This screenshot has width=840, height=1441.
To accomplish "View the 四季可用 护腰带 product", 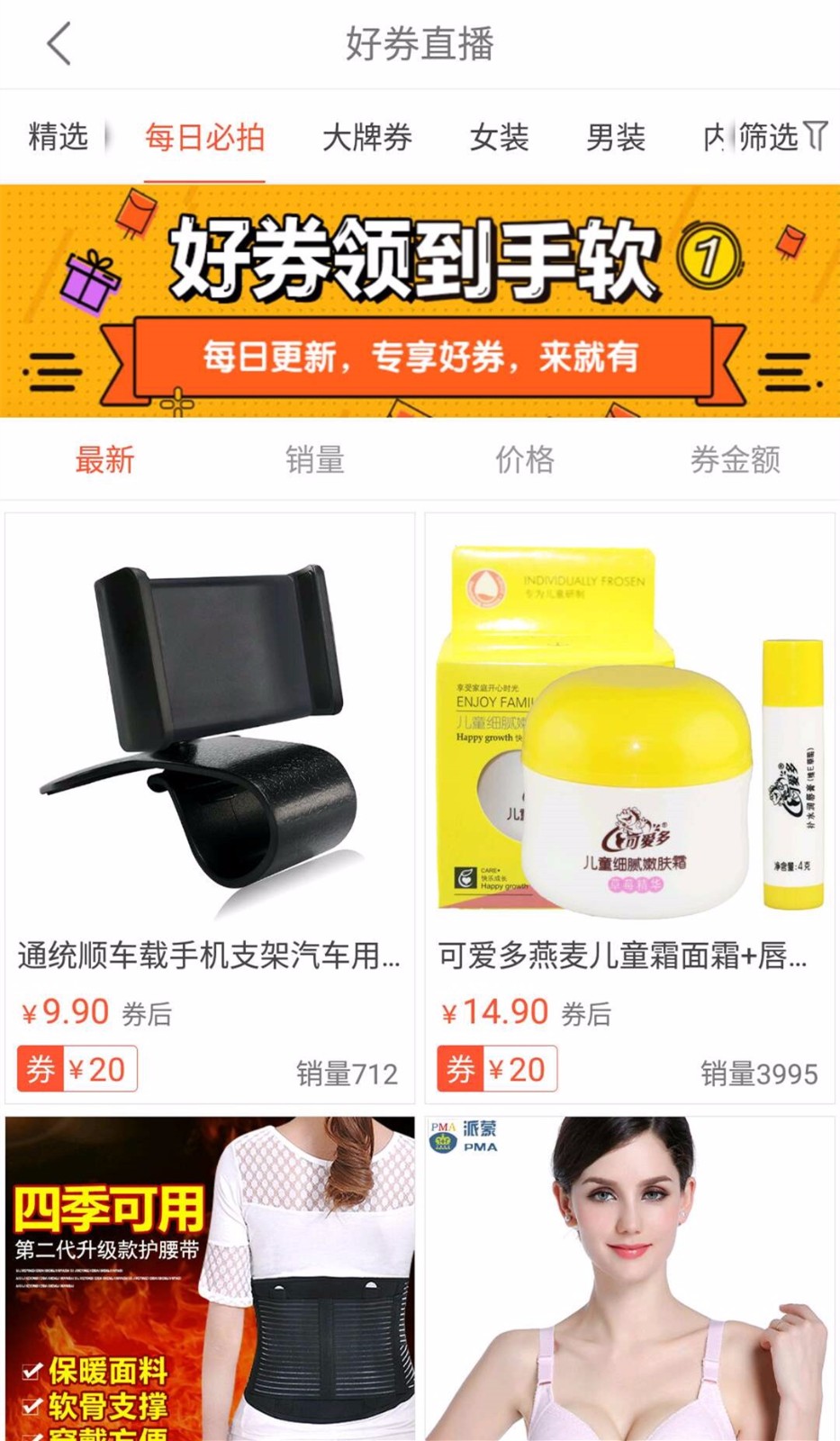I will tap(210, 1279).
